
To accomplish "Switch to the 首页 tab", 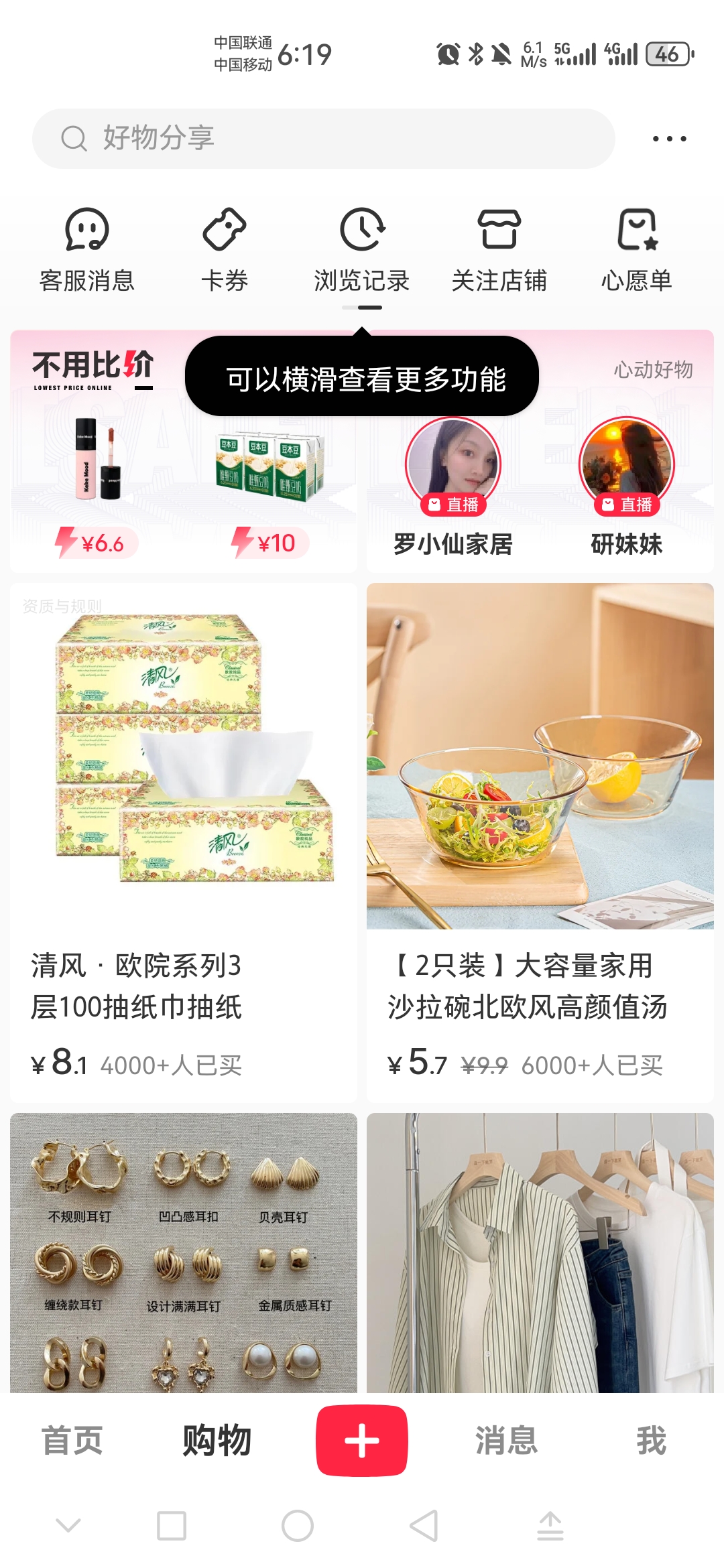I will coord(72,1441).
